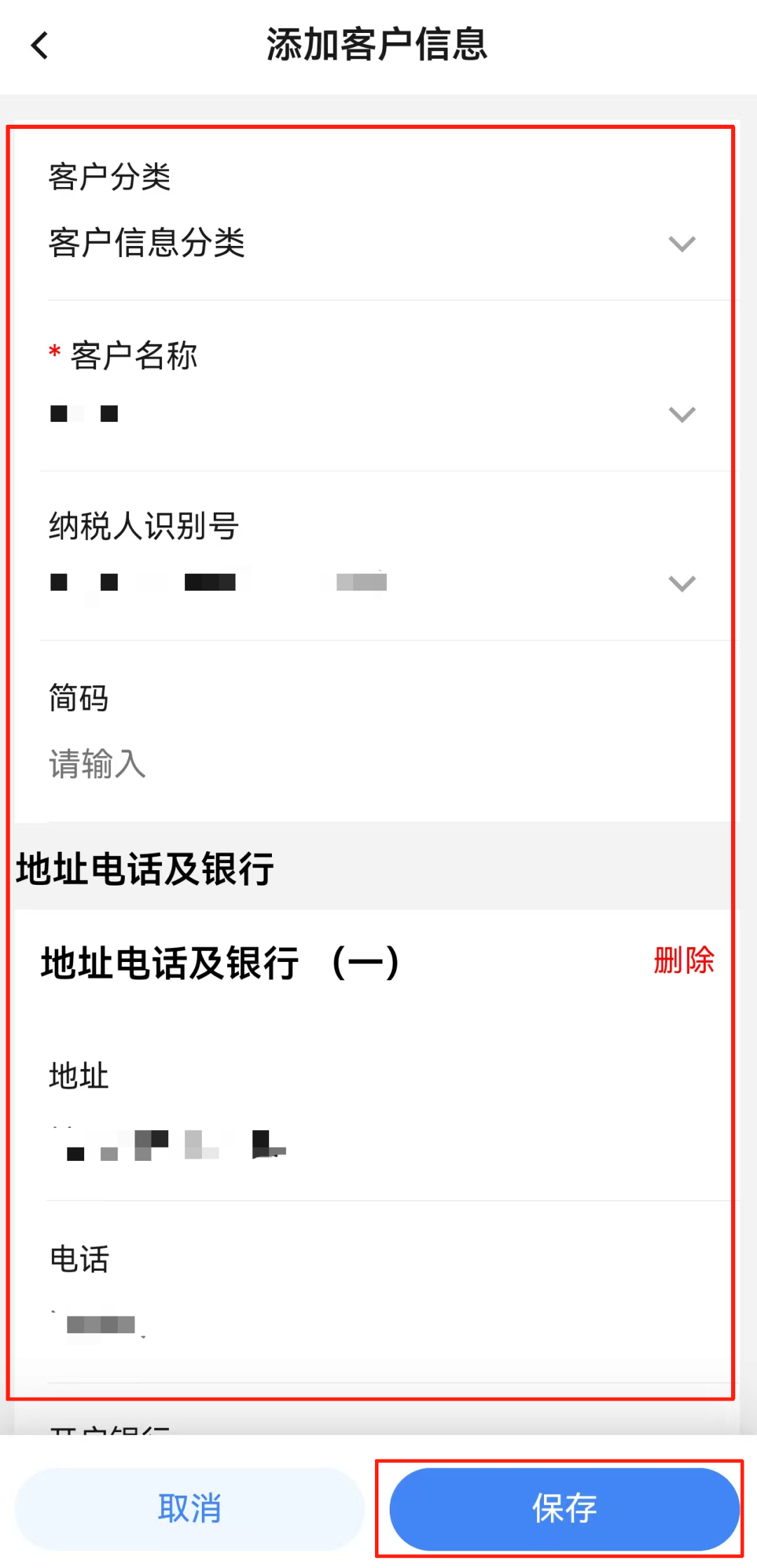Edit the 电话 field
This screenshot has height=1568, width=757.
[350, 1326]
